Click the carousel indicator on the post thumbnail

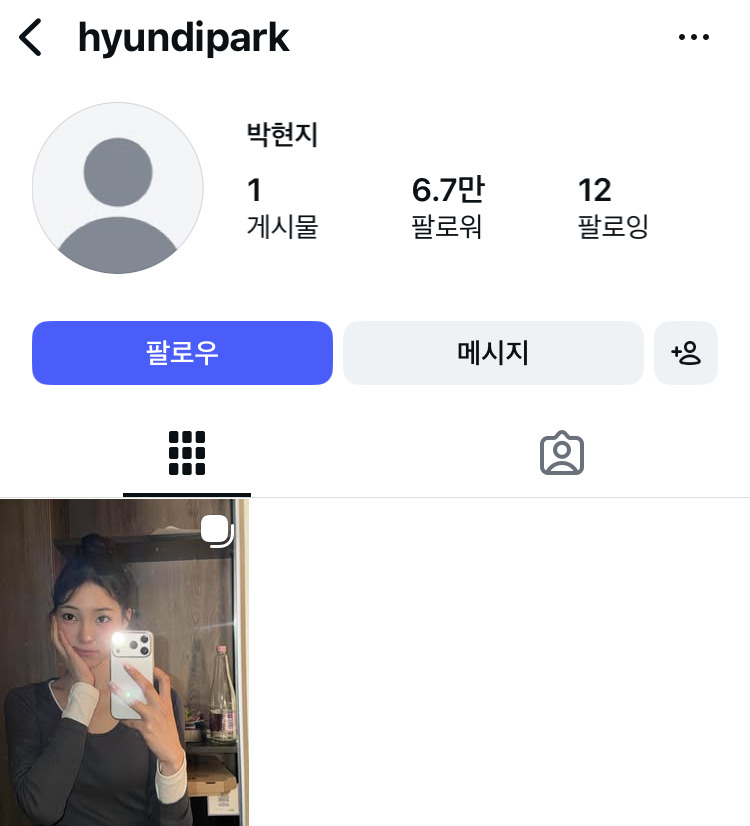click(x=217, y=532)
